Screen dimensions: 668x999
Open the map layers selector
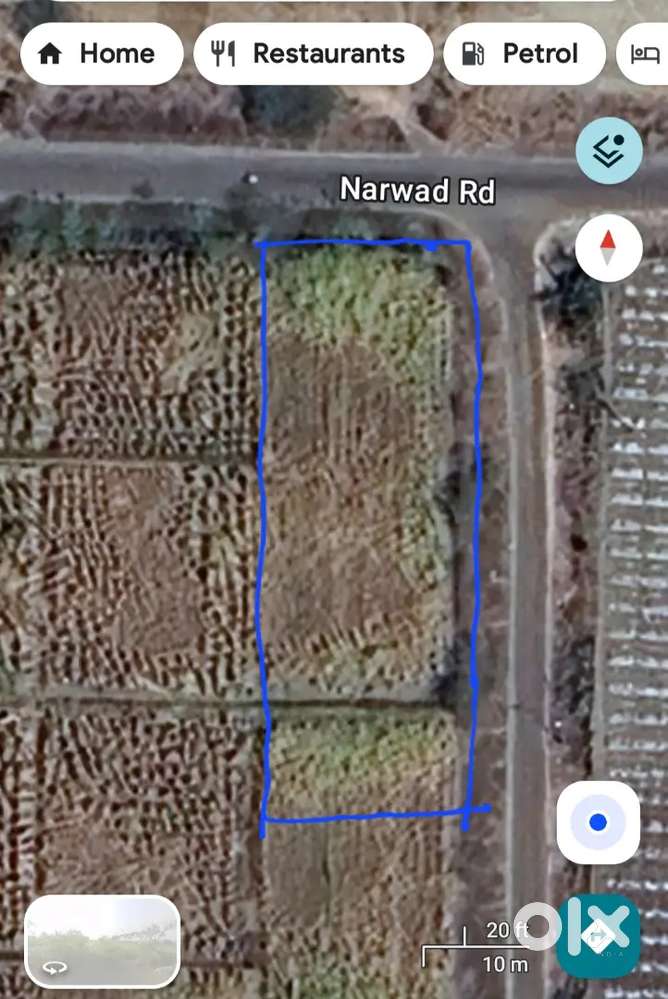[609, 151]
